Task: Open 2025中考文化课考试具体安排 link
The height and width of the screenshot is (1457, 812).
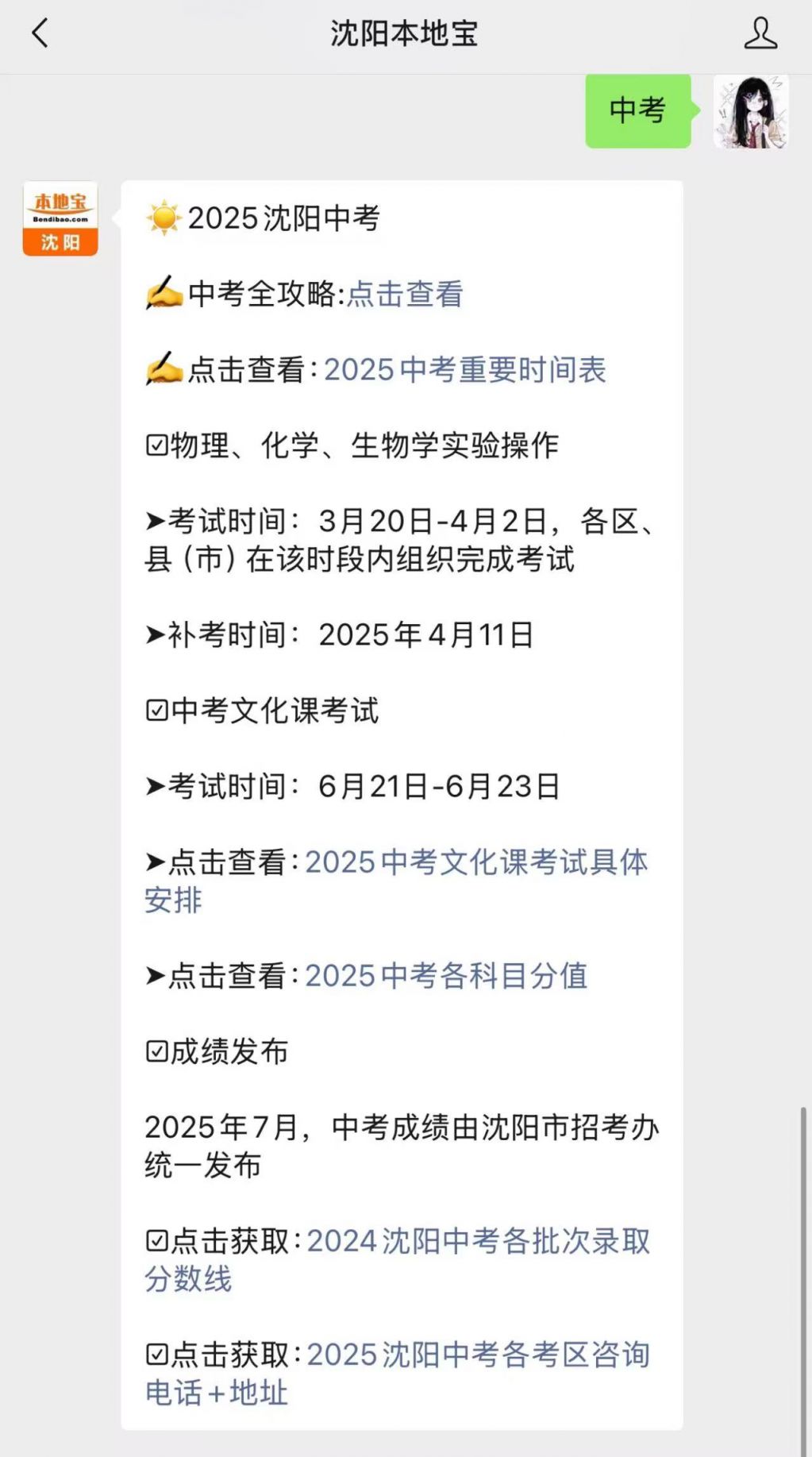Action: (x=396, y=881)
